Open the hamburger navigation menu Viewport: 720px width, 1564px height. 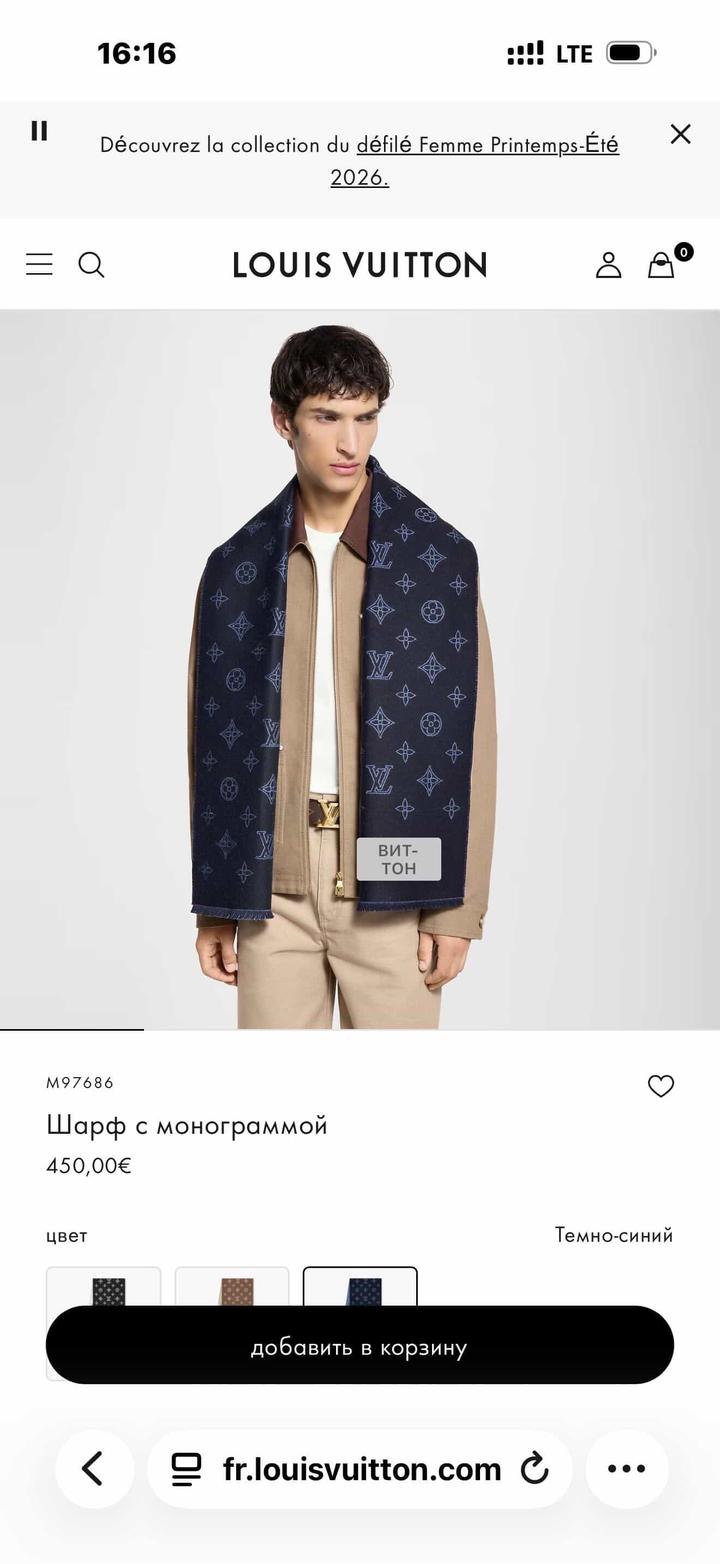pos(38,264)
